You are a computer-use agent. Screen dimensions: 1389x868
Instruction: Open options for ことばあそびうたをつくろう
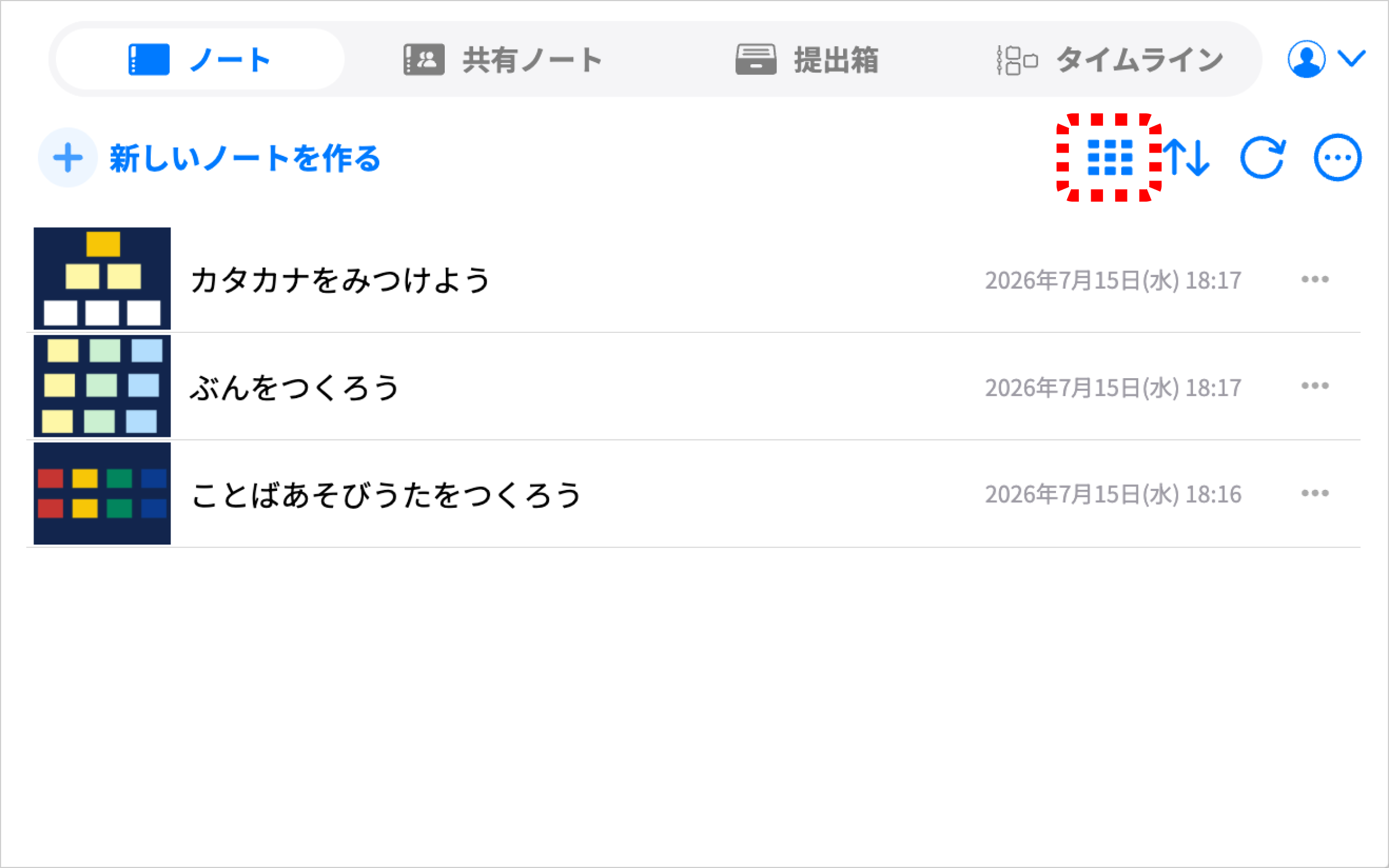[x=1315, y=493]
